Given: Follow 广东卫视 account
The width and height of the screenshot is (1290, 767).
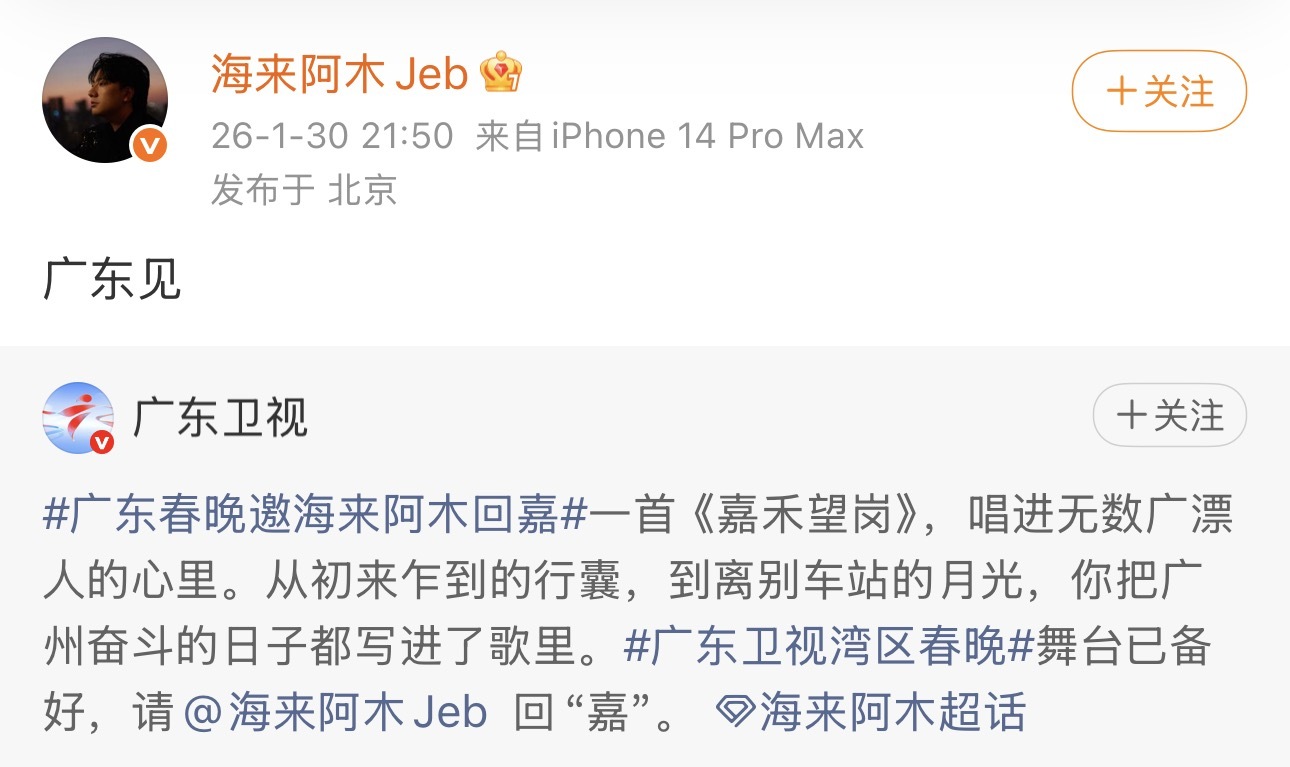Looking at the screenshot, I should pyautogui.click(x=1169, y=415).
